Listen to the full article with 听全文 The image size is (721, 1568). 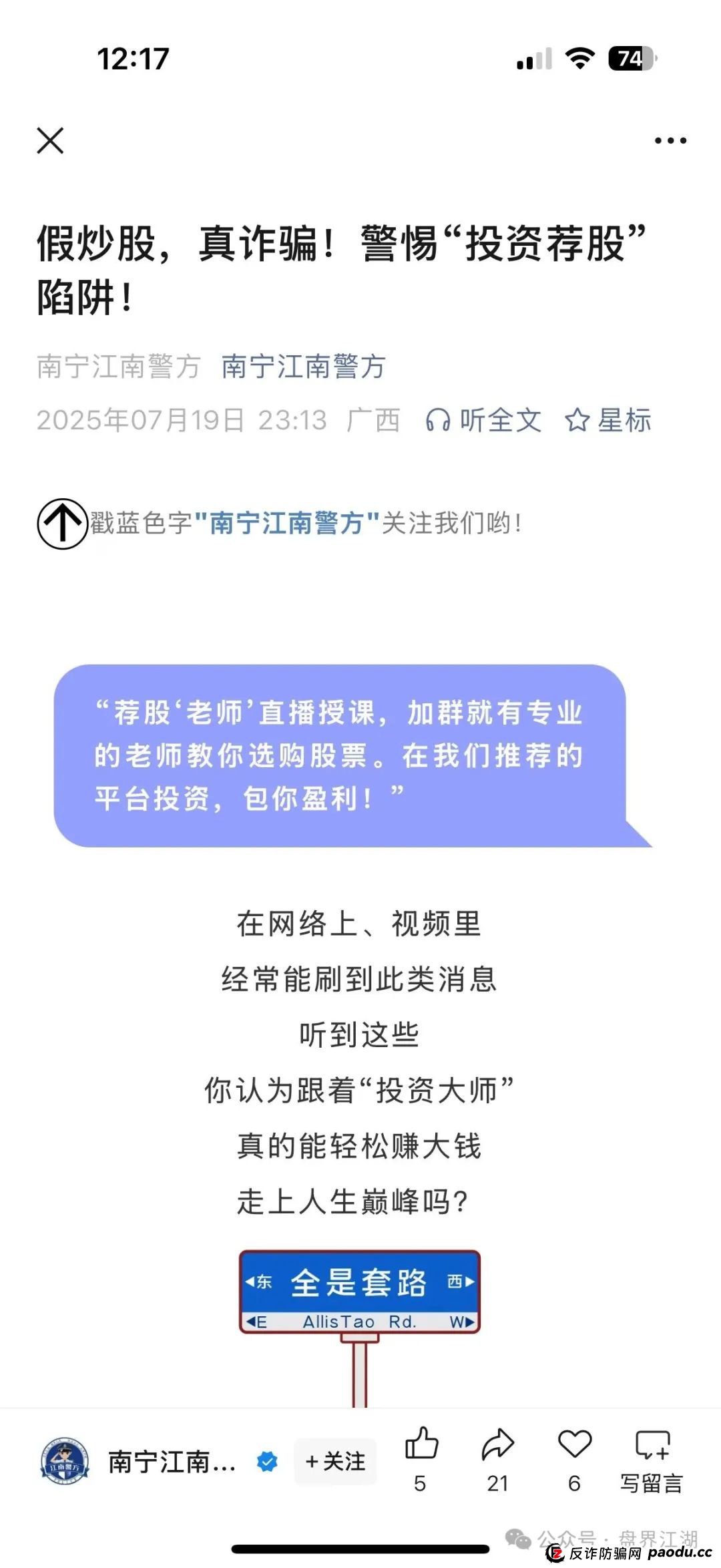484,421
